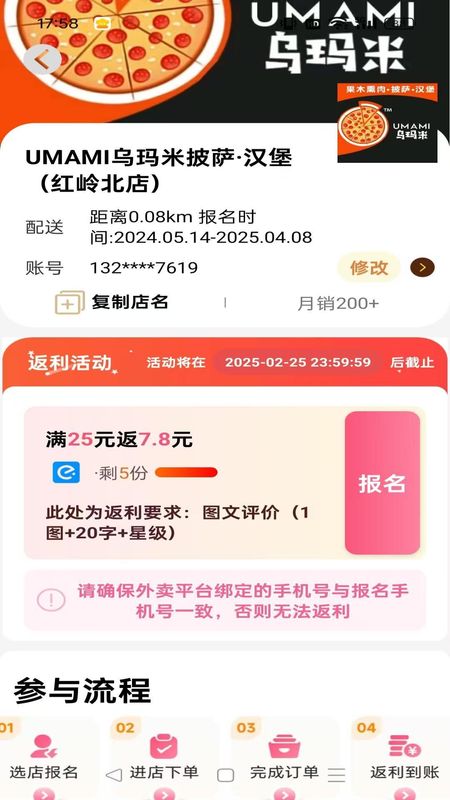Image resolution: width=450 pixels, height=800 pixels.
Task: Open the brown chevron next to 修改
Action: coord(422,267)
